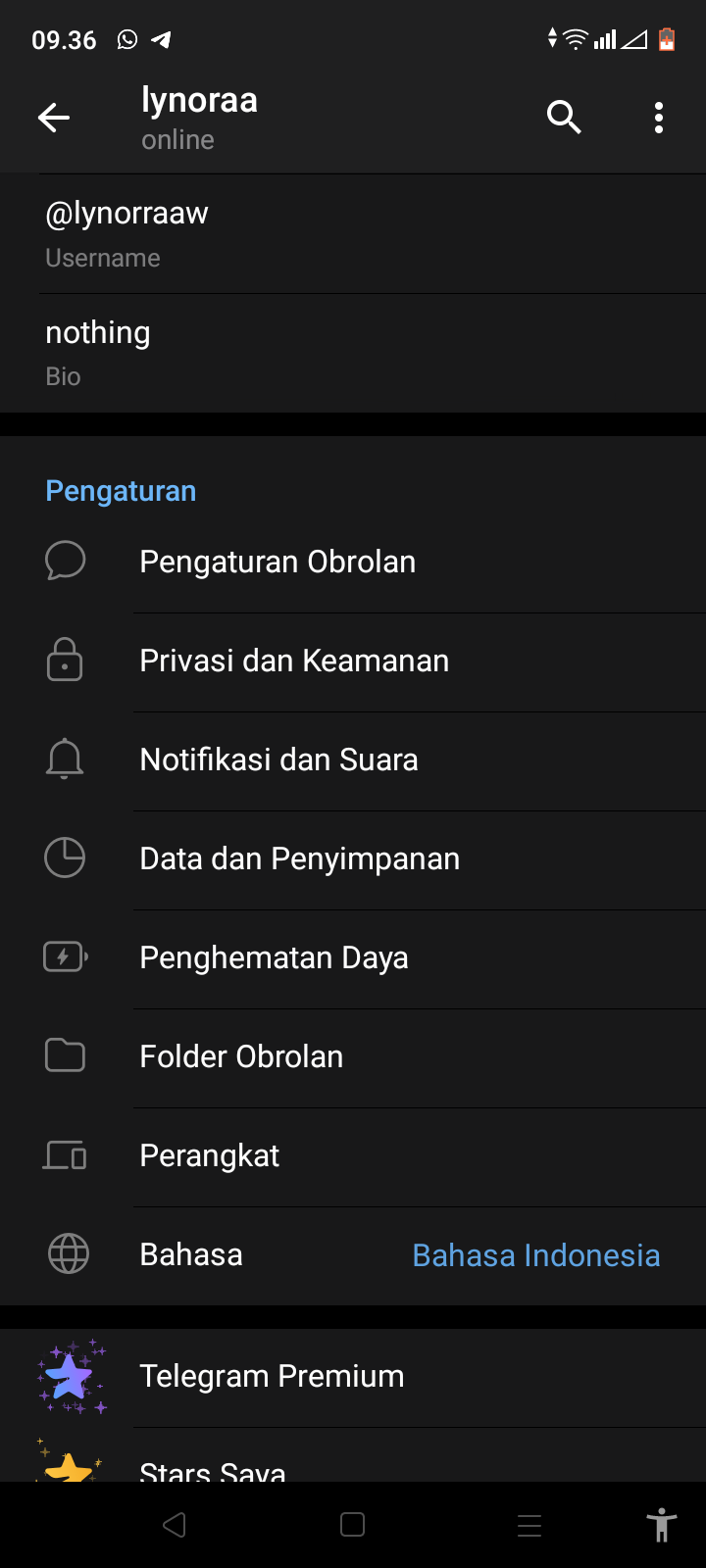This screenshot has width=706, height=1568.
Task: View Perangkat list
Action: pos(353,1156)
